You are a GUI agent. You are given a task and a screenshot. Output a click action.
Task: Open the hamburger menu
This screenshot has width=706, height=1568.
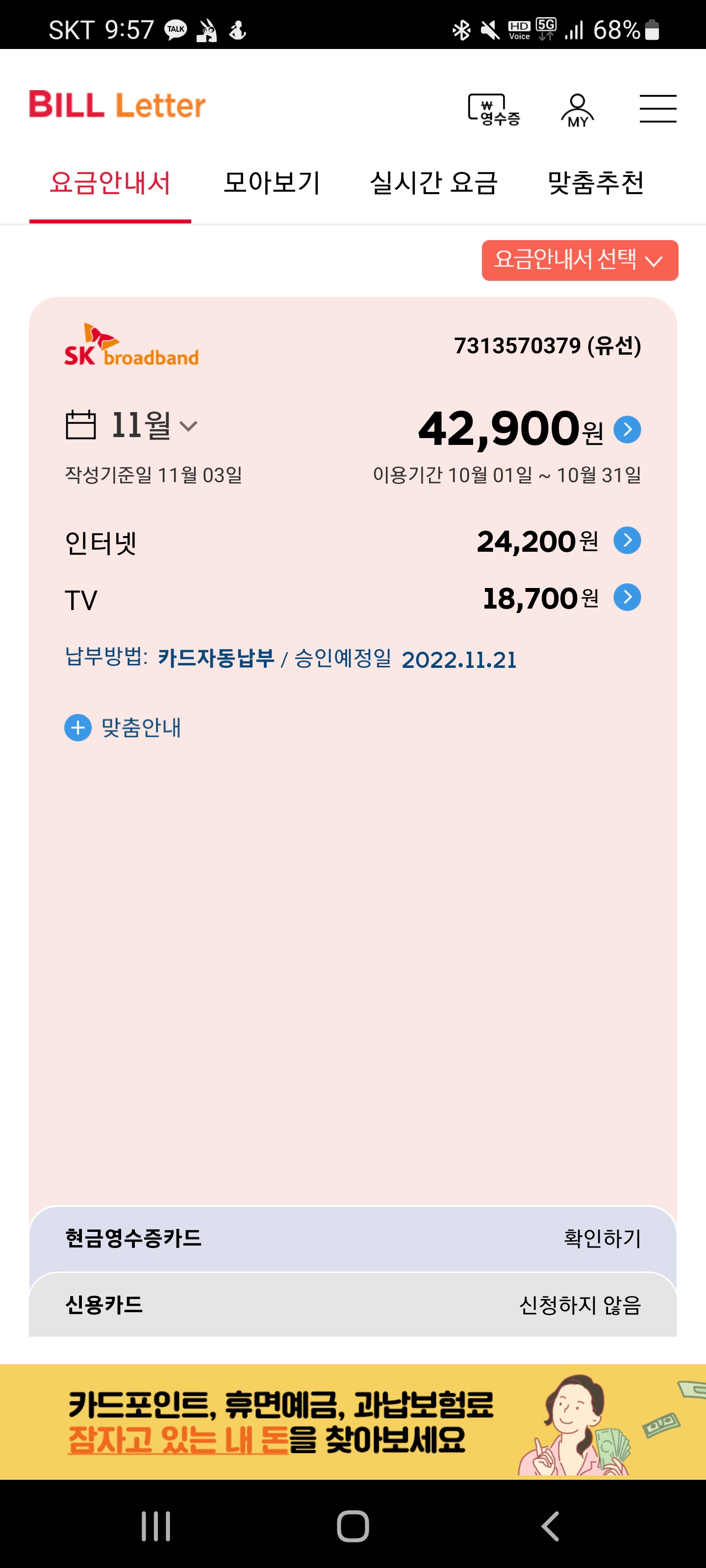tap(657, 109)
